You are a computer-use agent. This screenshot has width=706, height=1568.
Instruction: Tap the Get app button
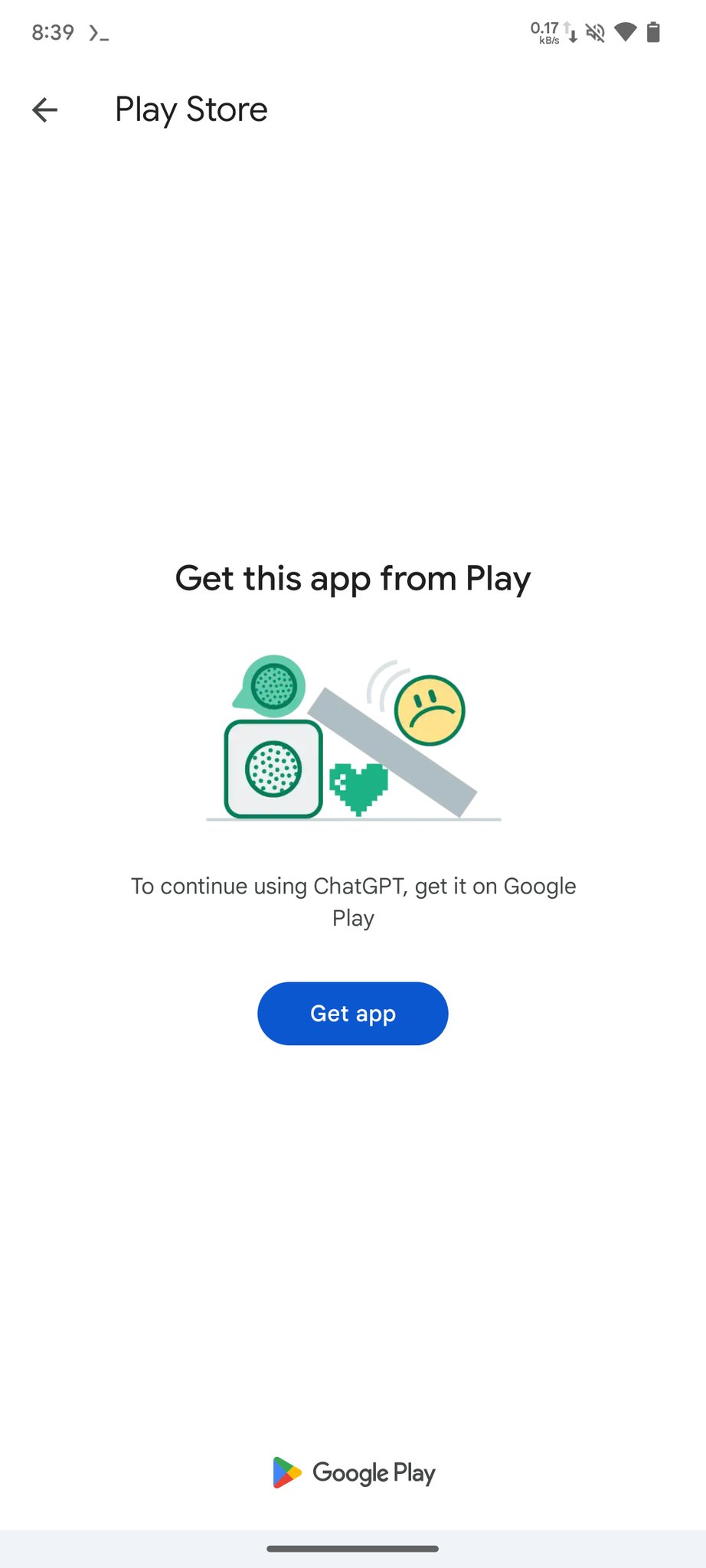point(352,1013)
